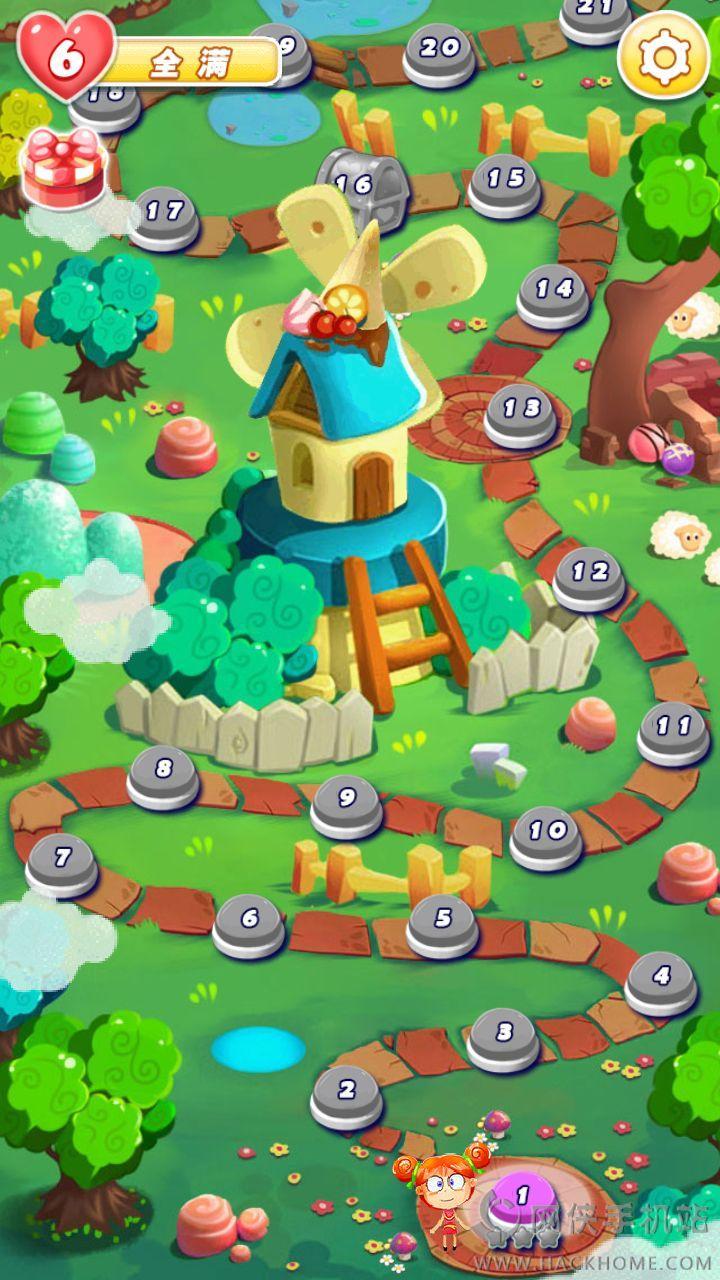Tap level 6 button

click(248, 923)
